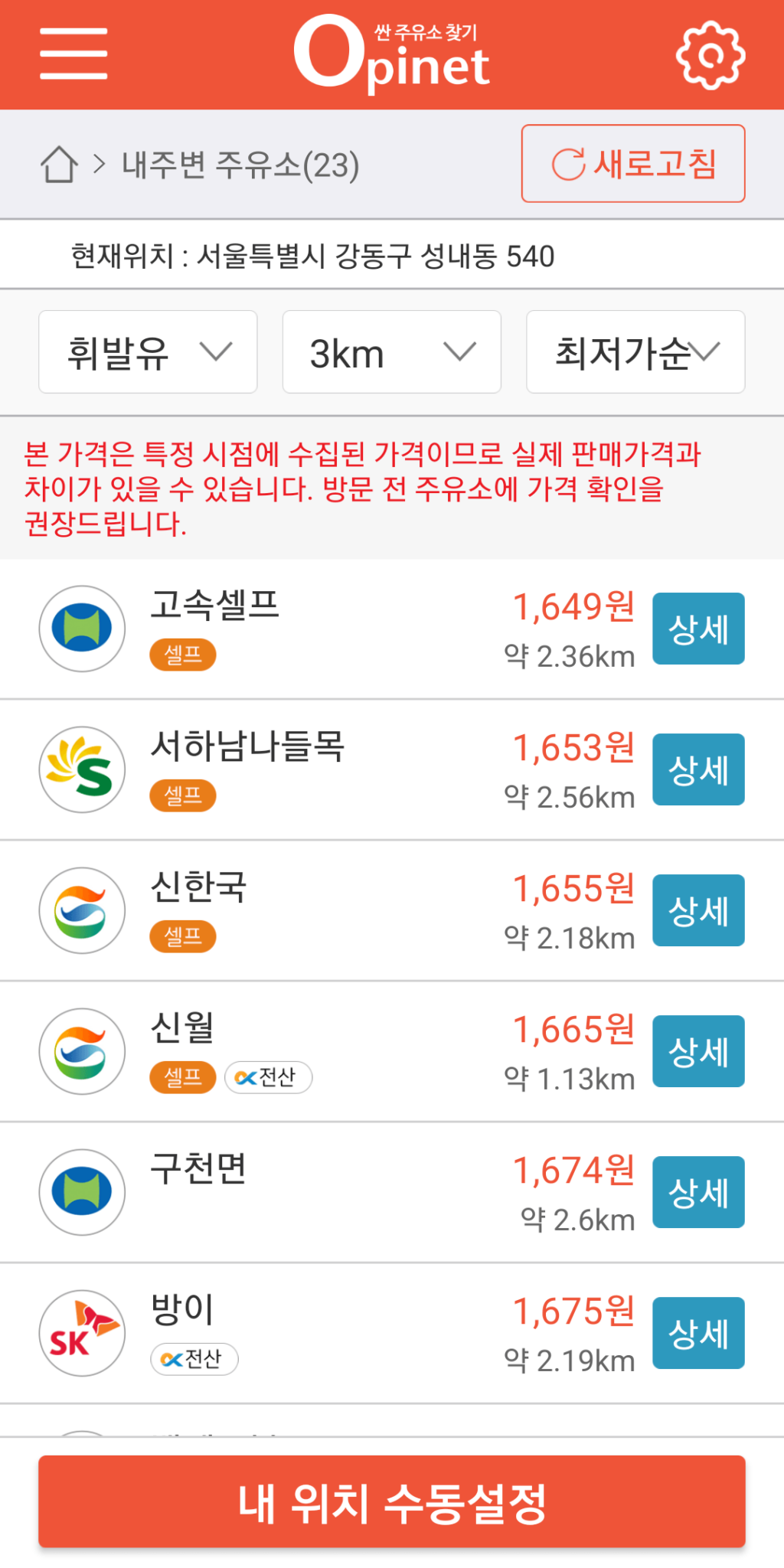Tap the GS Caltex logo for 신한국

pos(81,910)
